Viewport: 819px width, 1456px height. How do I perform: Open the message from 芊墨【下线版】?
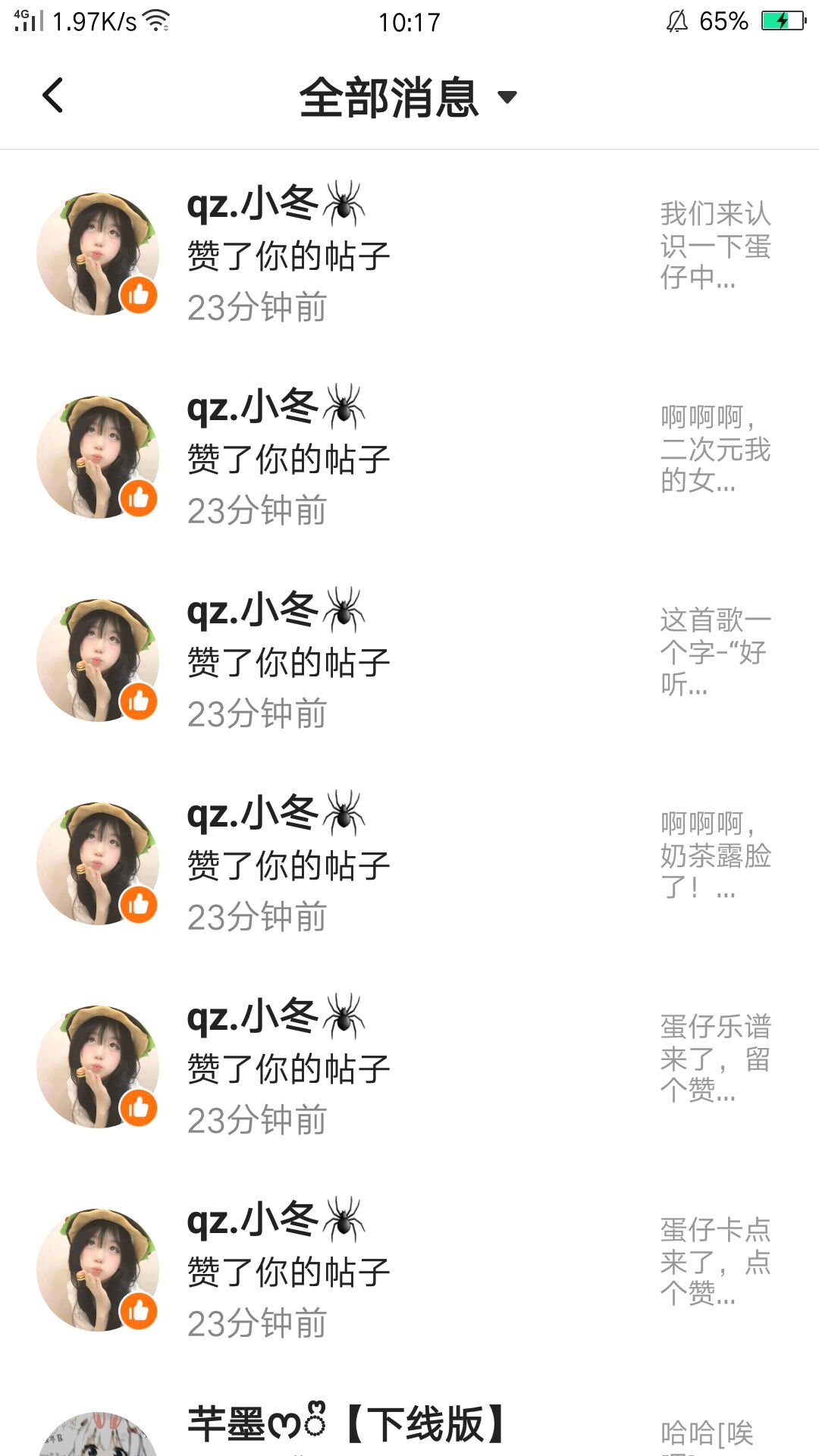tap(409, 1429)
